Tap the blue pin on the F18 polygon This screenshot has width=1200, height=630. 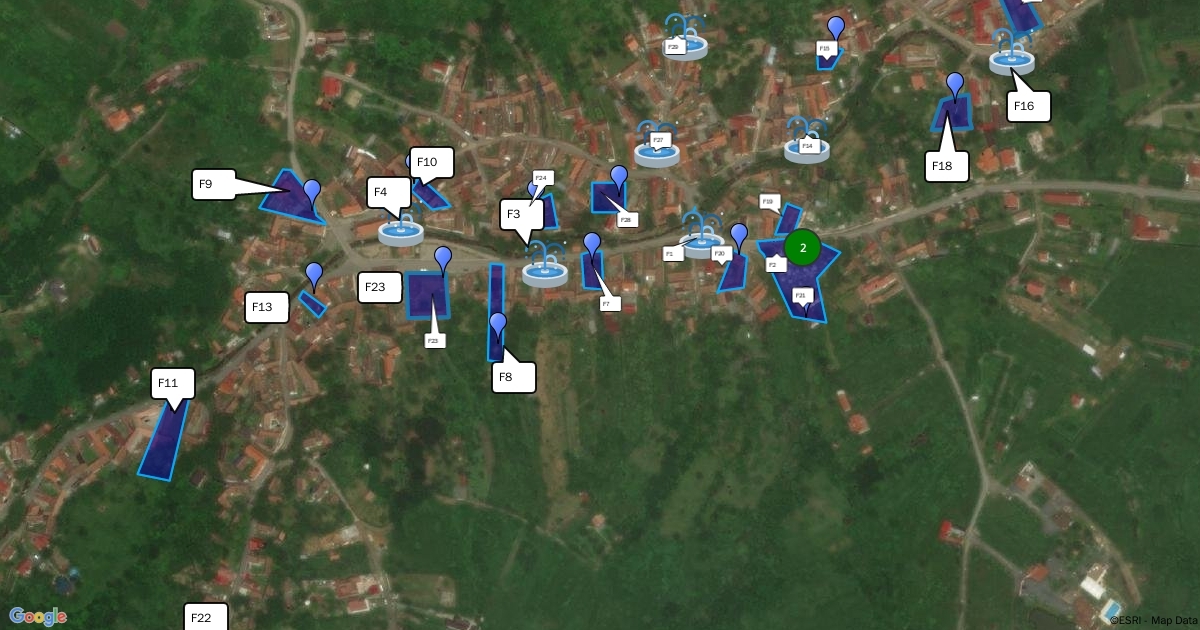955,86
